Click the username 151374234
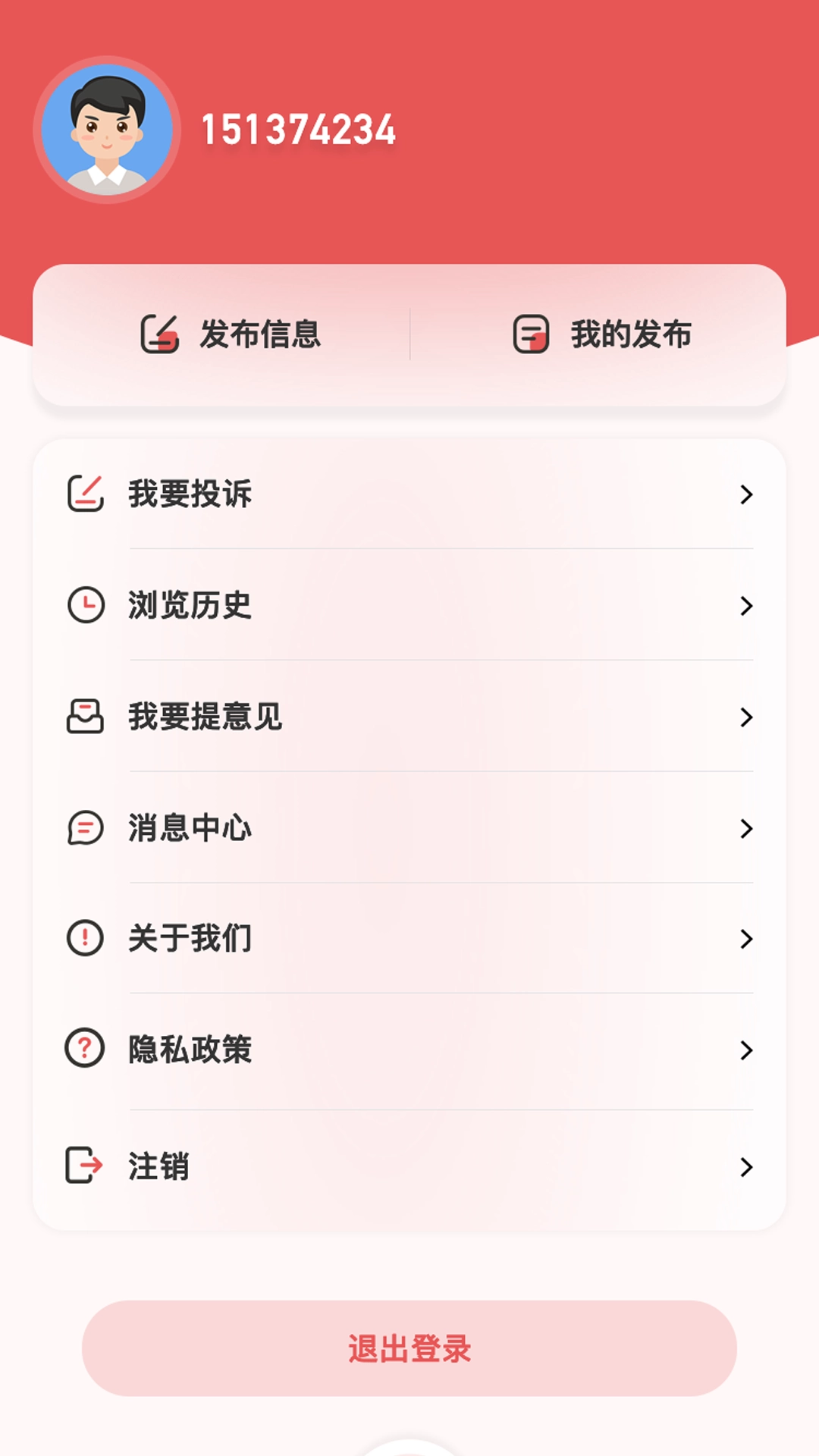The height and width of the screenshot is (1456, 819). pos(297,129)
